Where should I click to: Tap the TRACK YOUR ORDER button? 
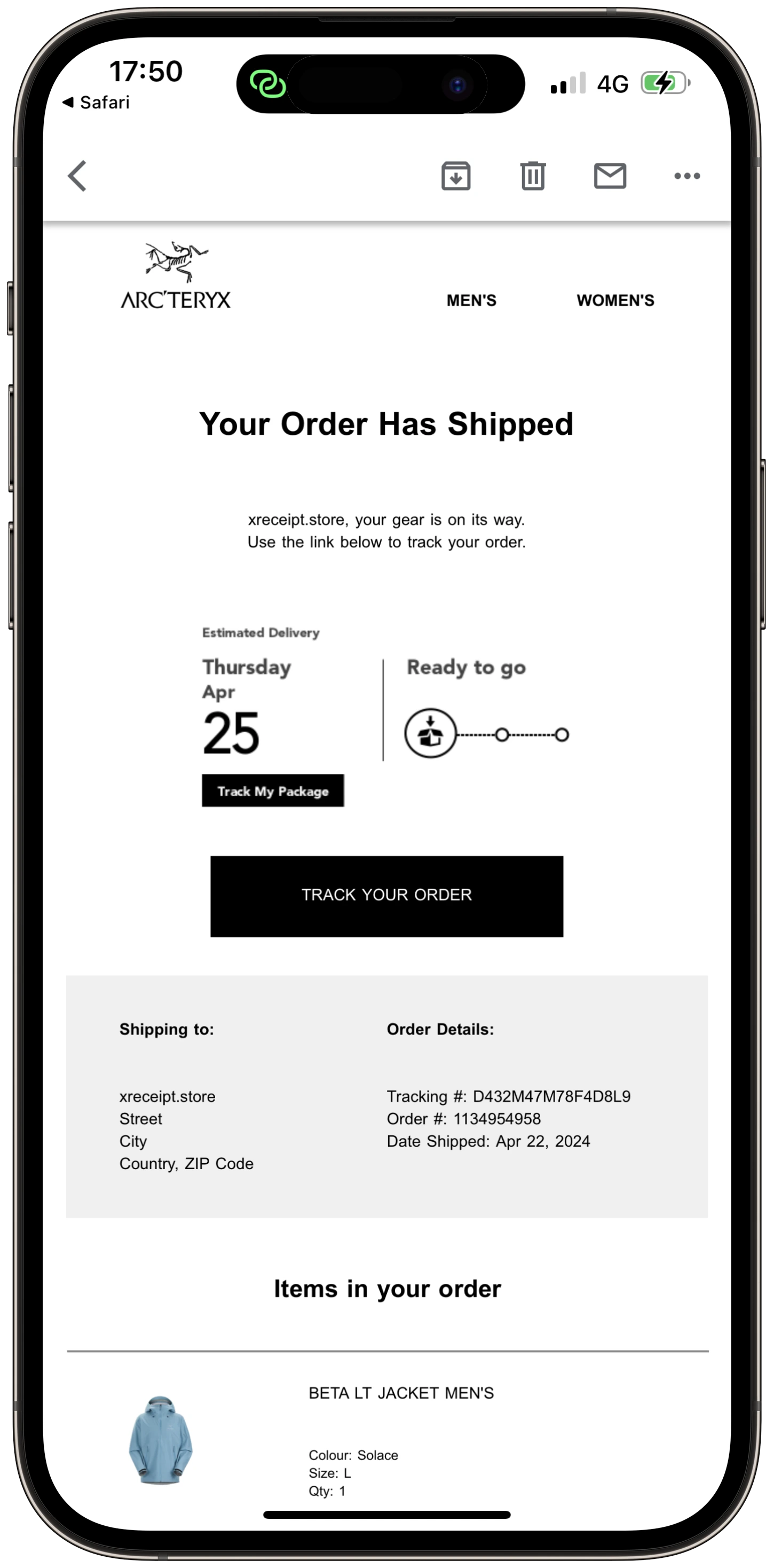point(386,896)
